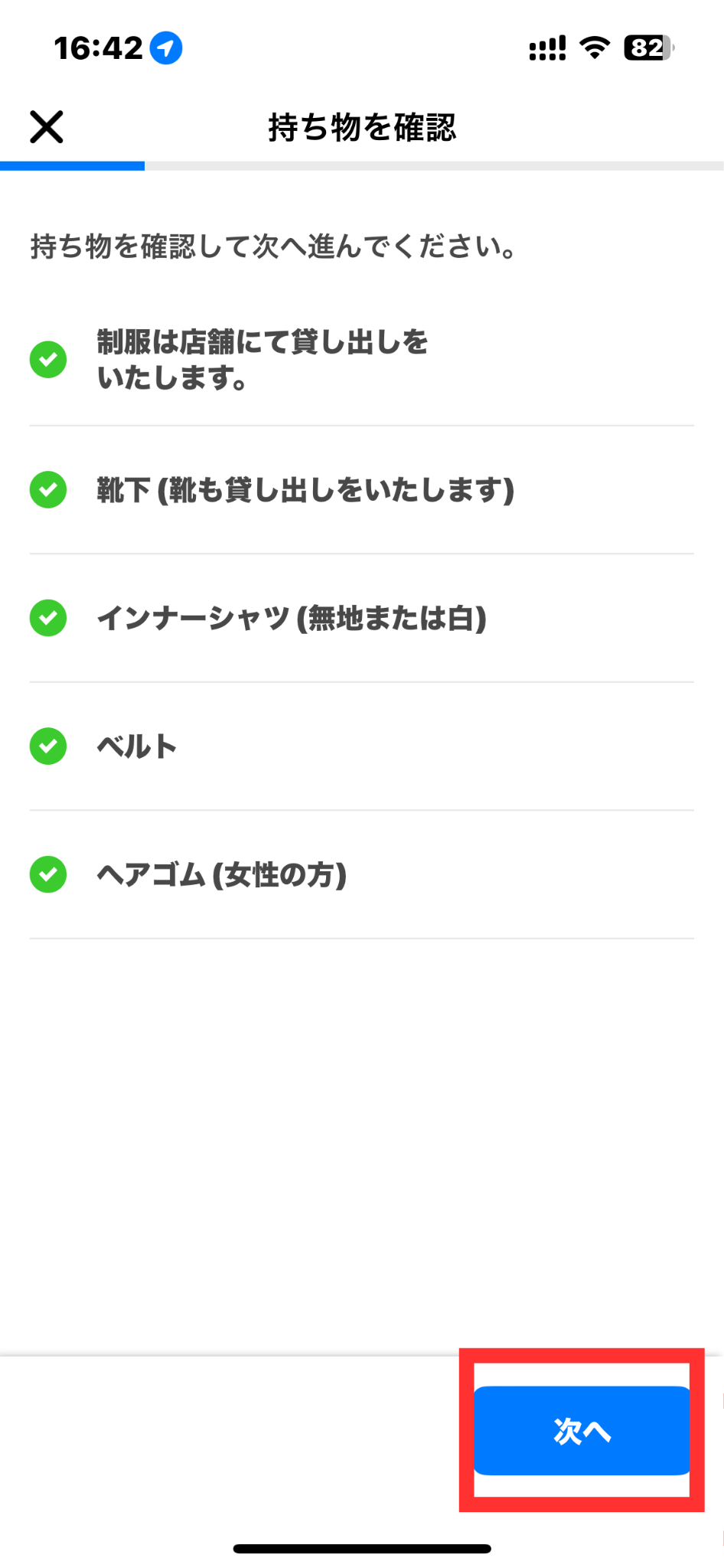Toggle the 制服は店舗にて貸し出し checkmark
724x1568 pixels.
click(48, 360)
